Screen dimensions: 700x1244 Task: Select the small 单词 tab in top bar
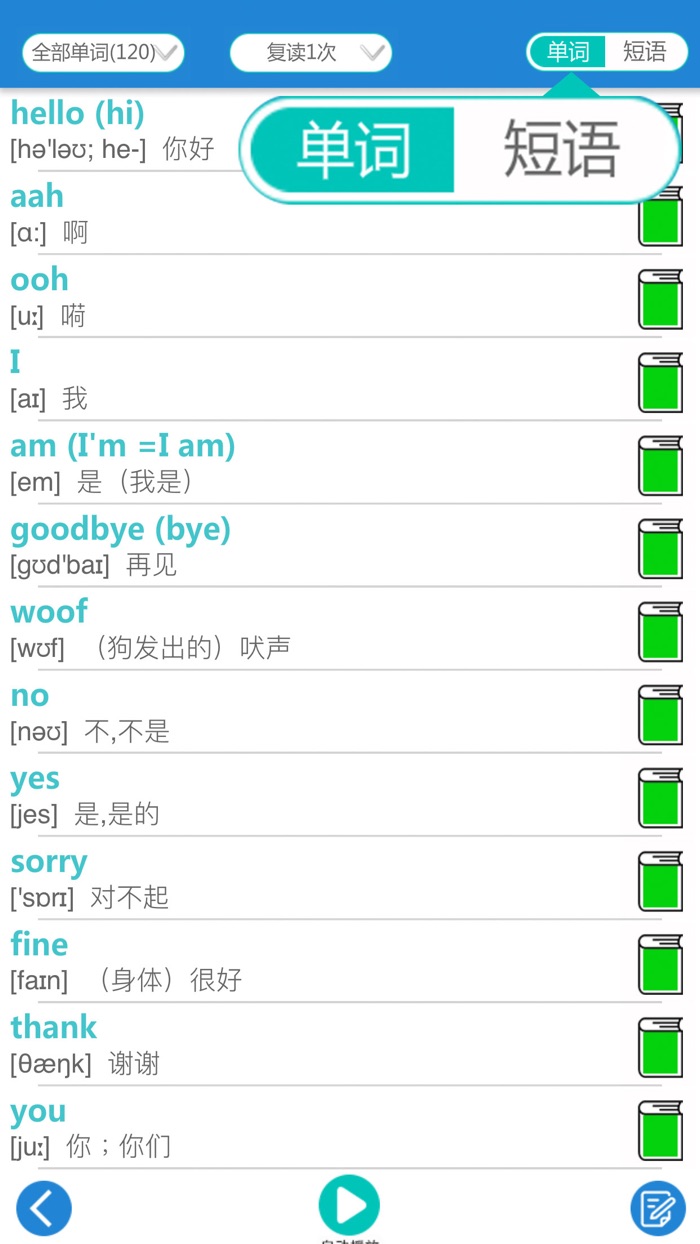[568, 52]
